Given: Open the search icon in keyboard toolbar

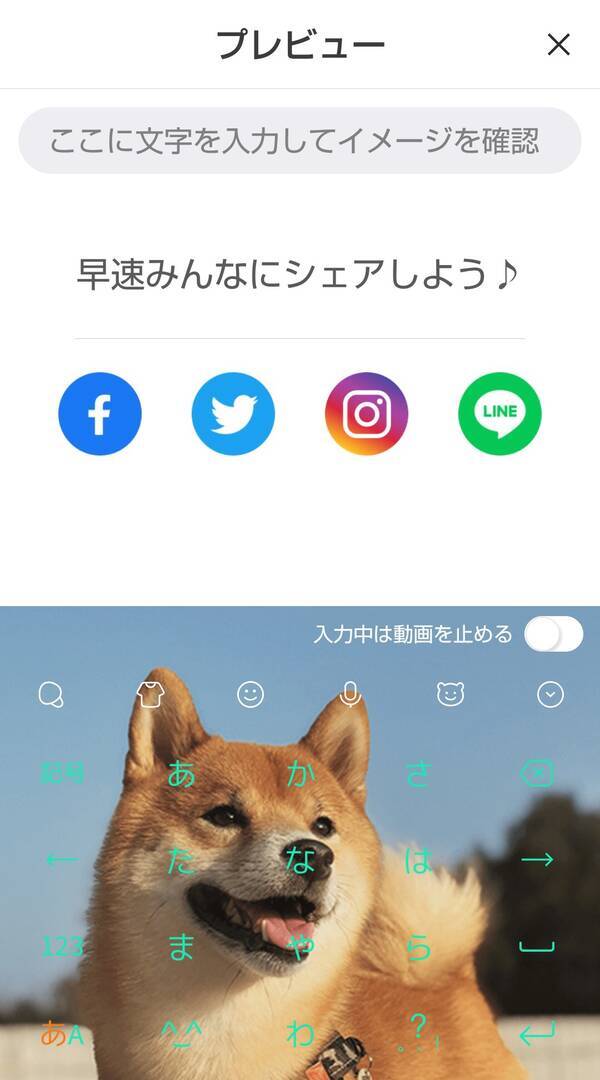Looking at the screenshot, I should (50, 695).
